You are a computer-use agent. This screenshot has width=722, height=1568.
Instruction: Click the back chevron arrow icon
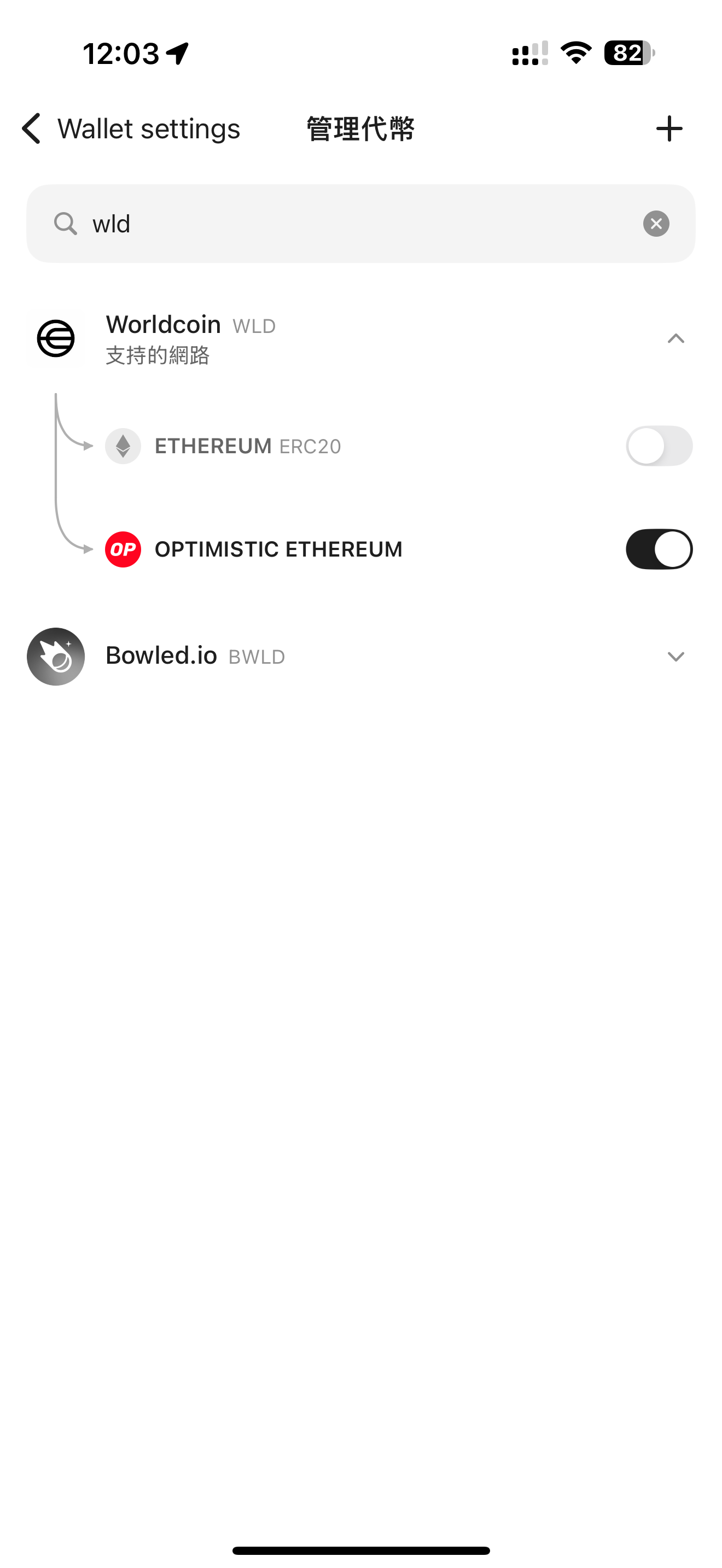(x=31, y=128)
